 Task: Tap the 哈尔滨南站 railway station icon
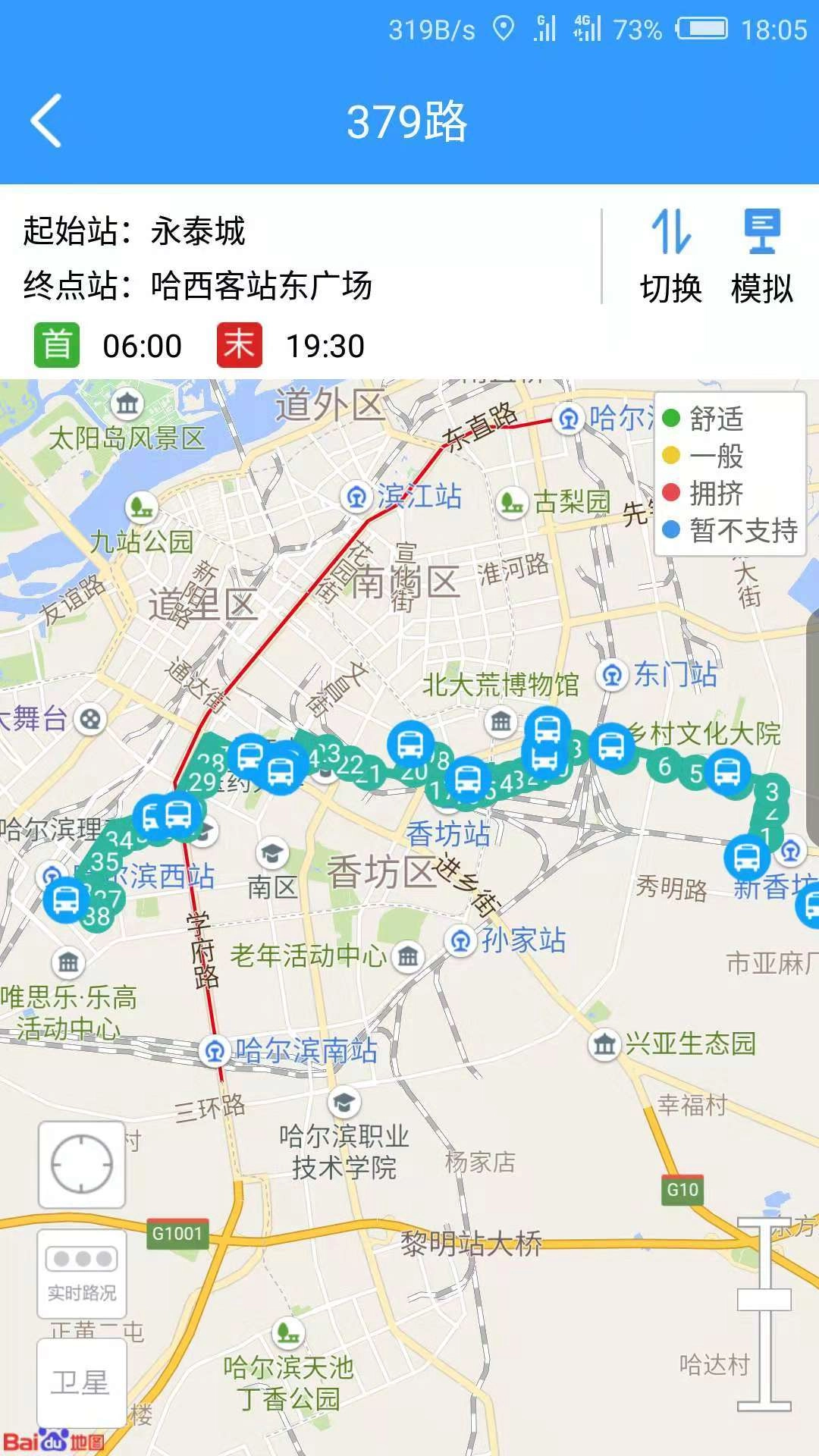(216, 1050)
